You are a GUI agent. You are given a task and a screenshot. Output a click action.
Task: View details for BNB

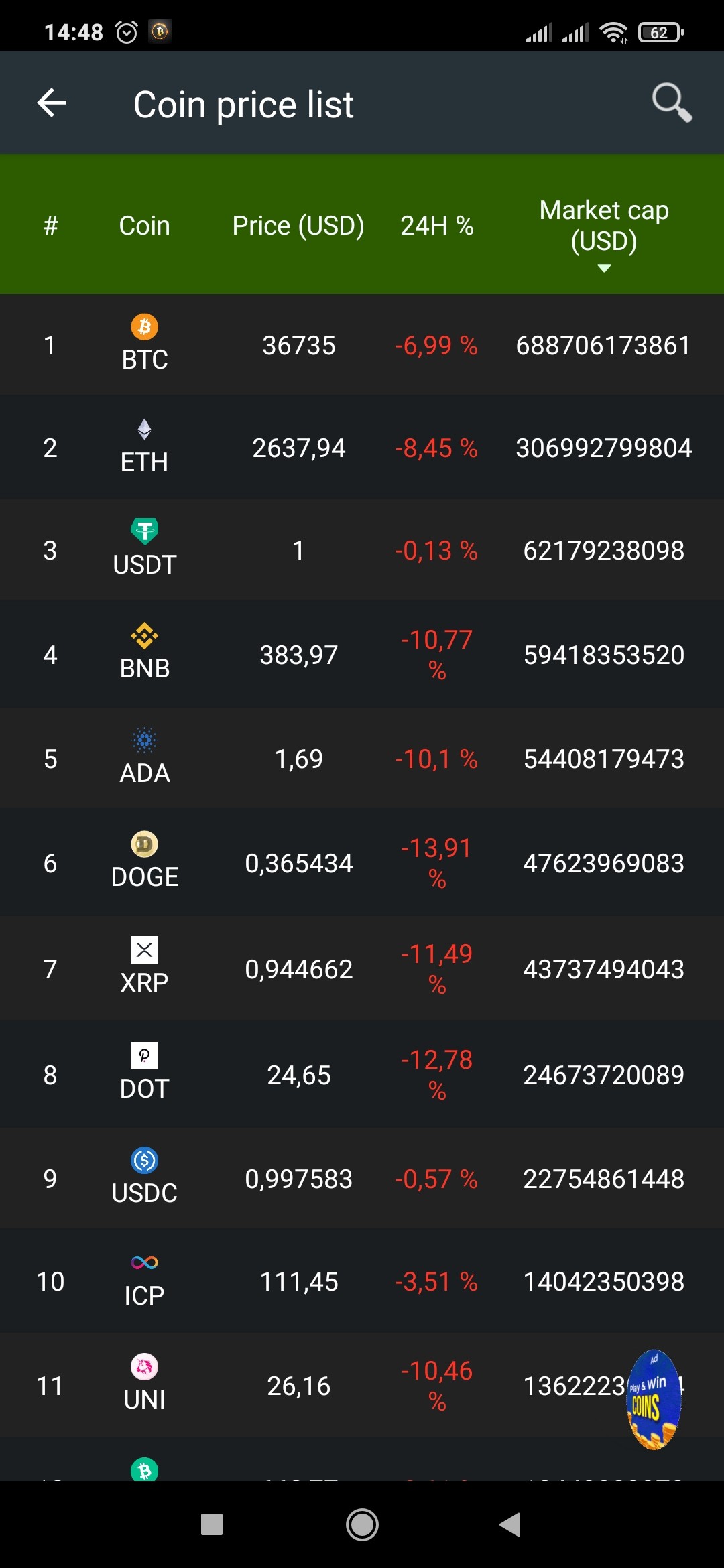coord(362,654)
